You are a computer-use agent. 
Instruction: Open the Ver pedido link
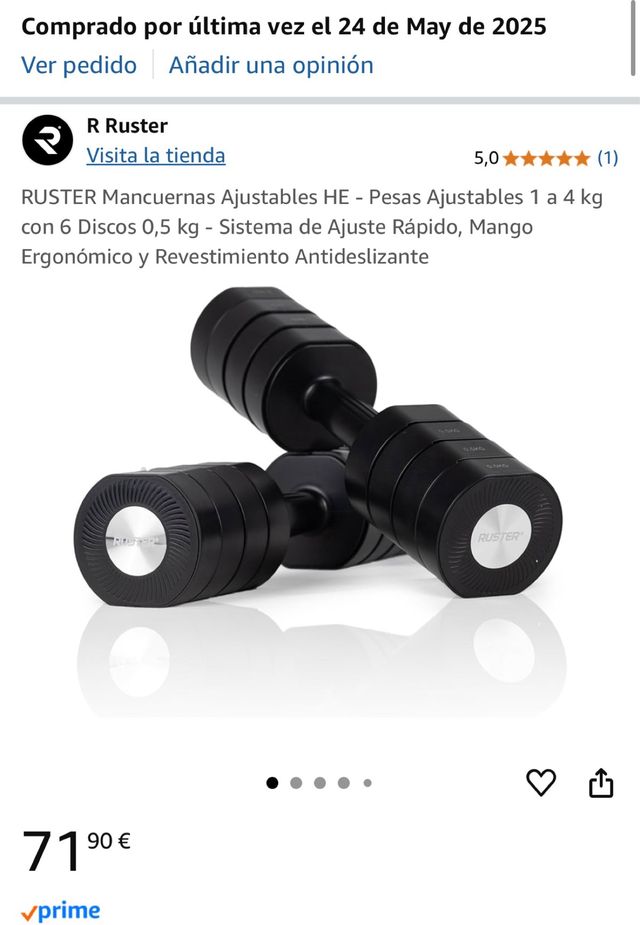coord(79,66)
